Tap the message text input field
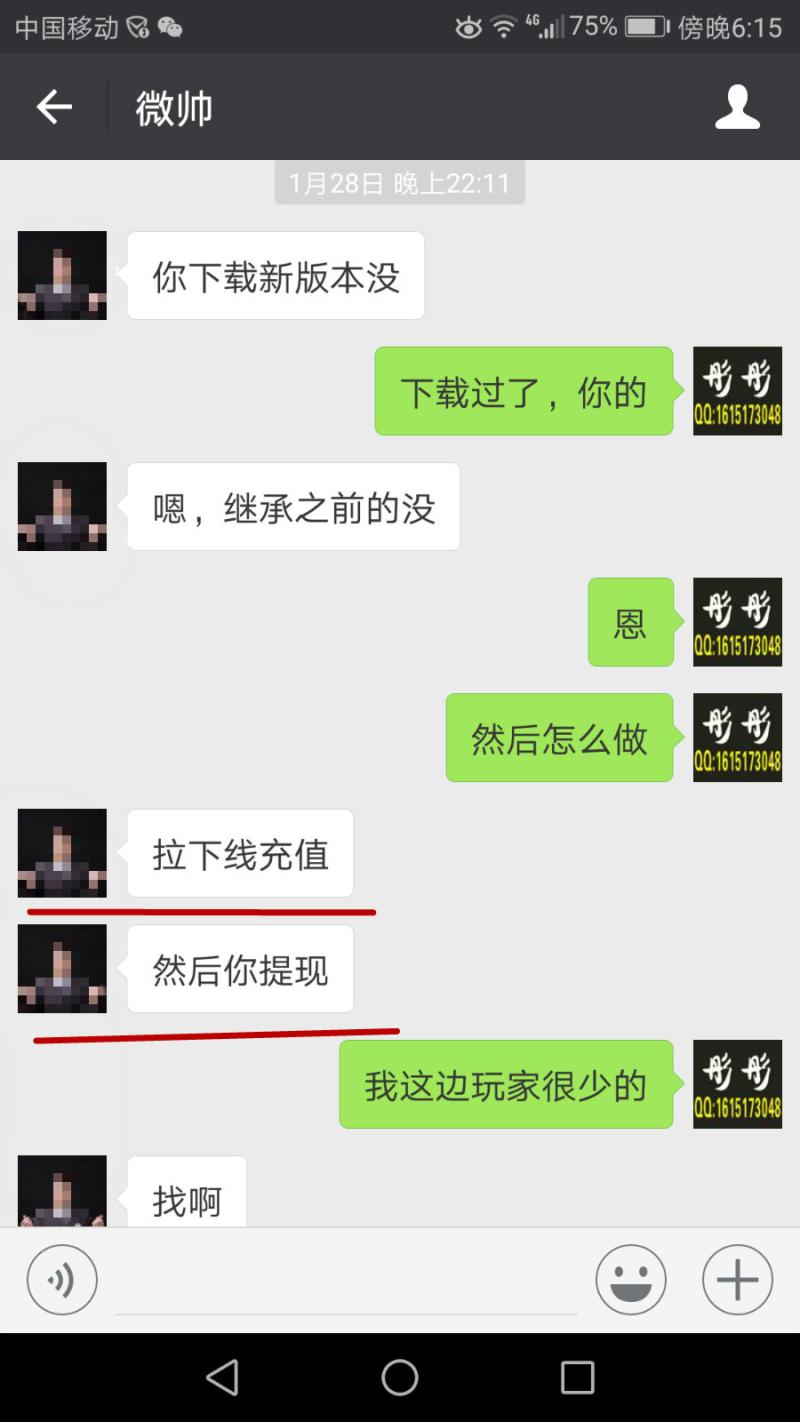 346,1281
